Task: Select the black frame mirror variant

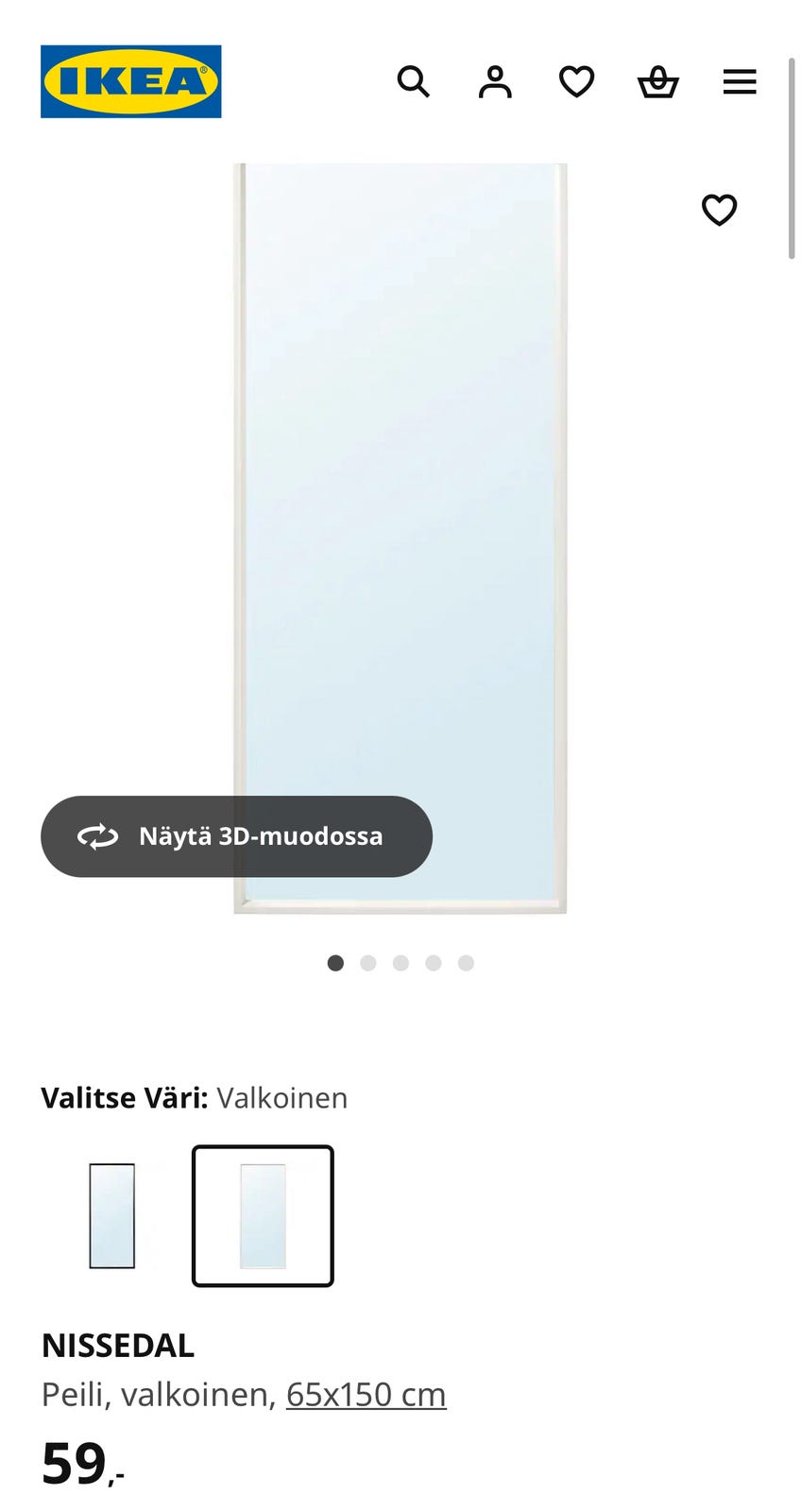Action: 111,1216
